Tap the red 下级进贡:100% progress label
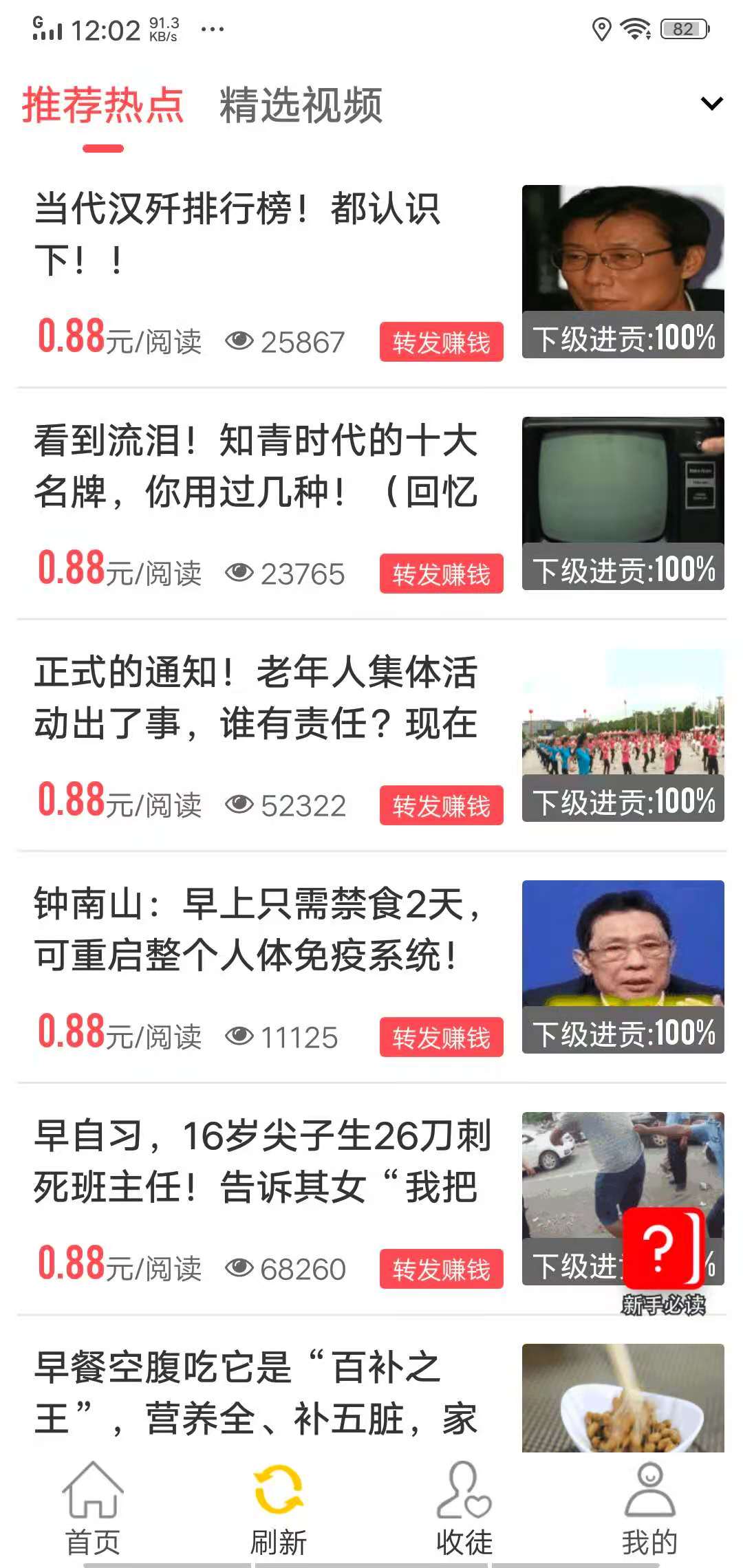Screen dimensions: 743x1568 623,338
